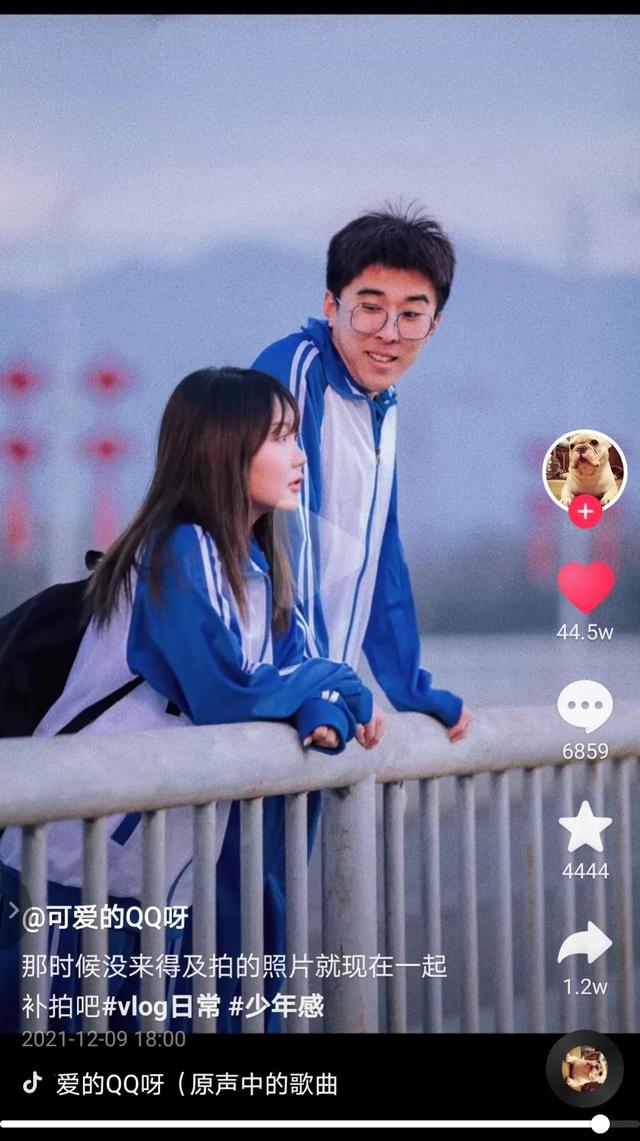Open the spinning music disc for the sound
The height and width of the screenshot is (1141, 640).
[x=584, y=1069]
